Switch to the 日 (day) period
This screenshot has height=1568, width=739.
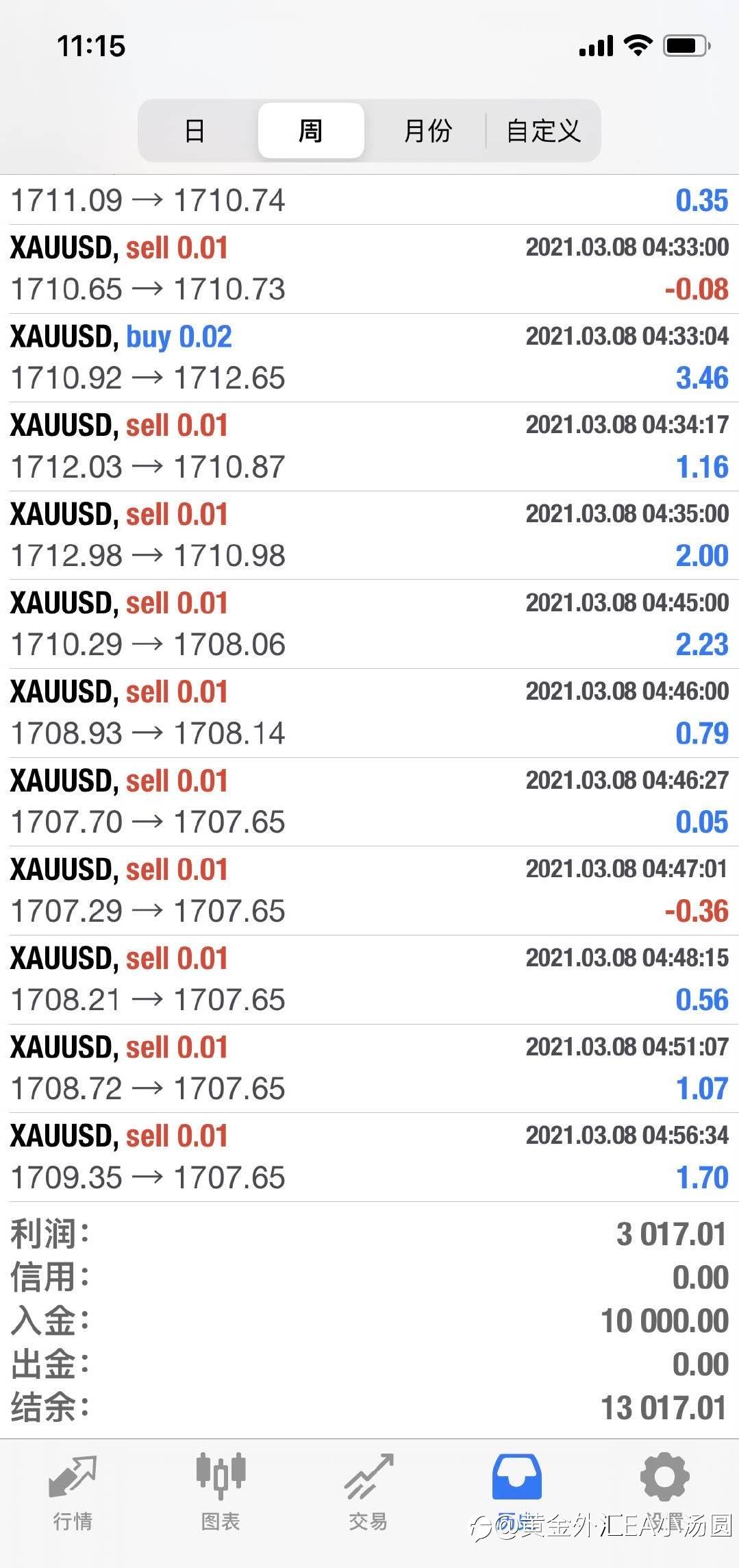[x=195, y=130]
